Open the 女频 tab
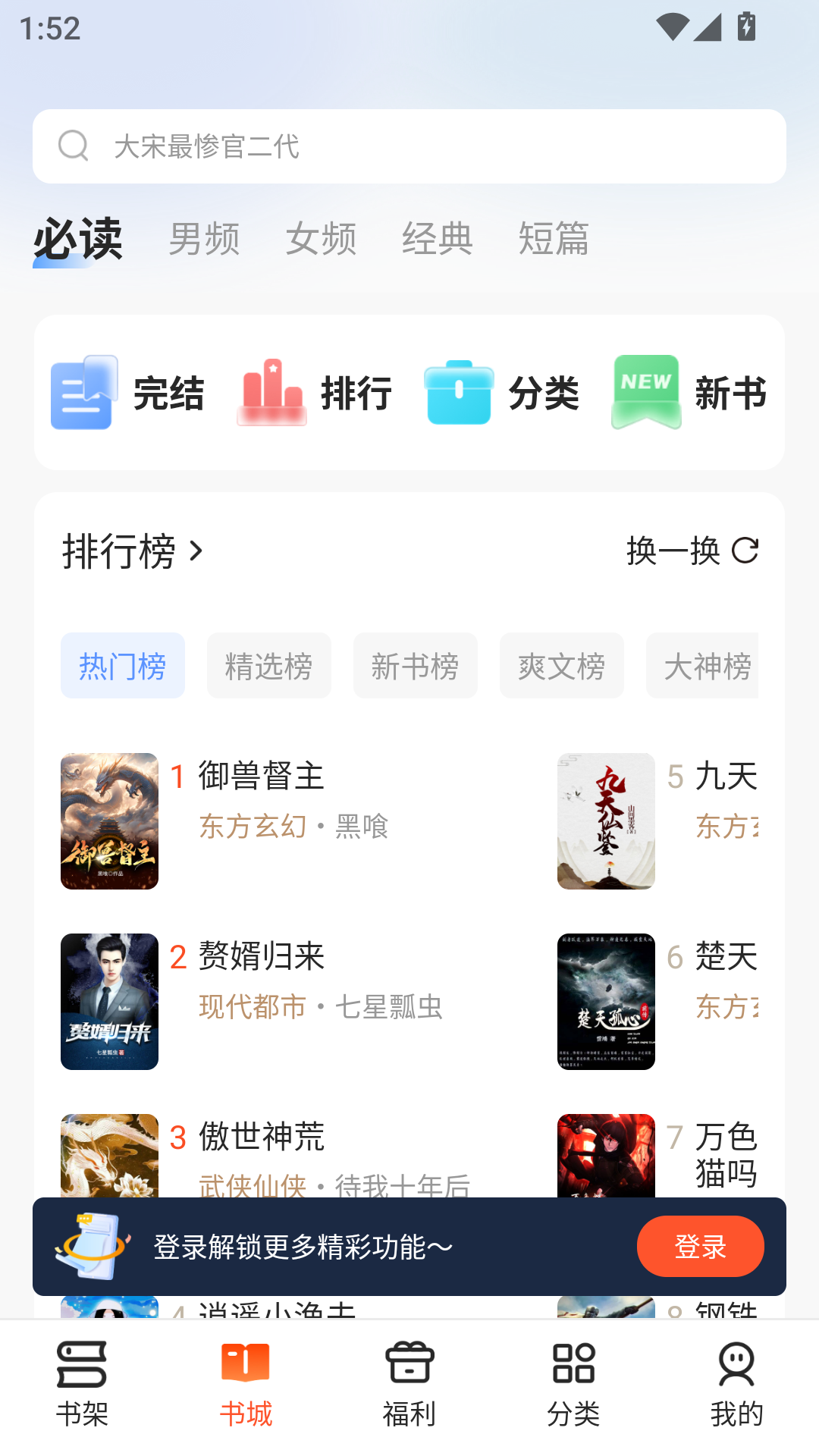This screenshot has width=819, height=1456. [x=320, y=237]
